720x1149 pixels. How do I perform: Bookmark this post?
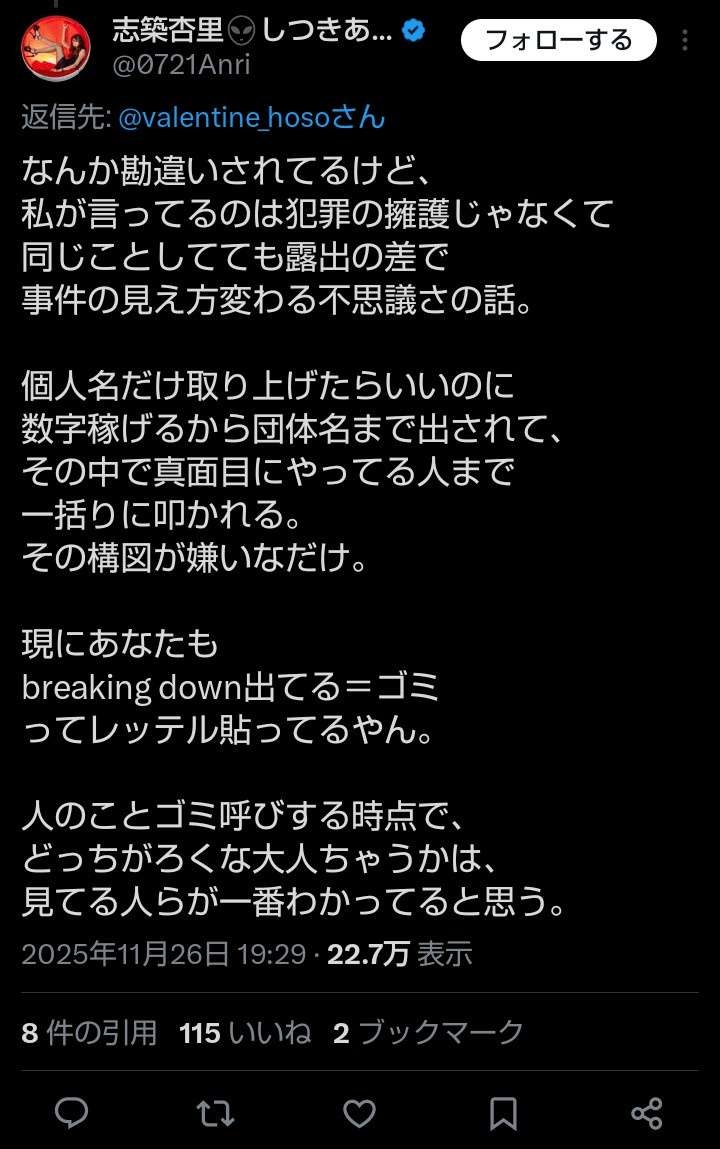[x=503, y=1112]
